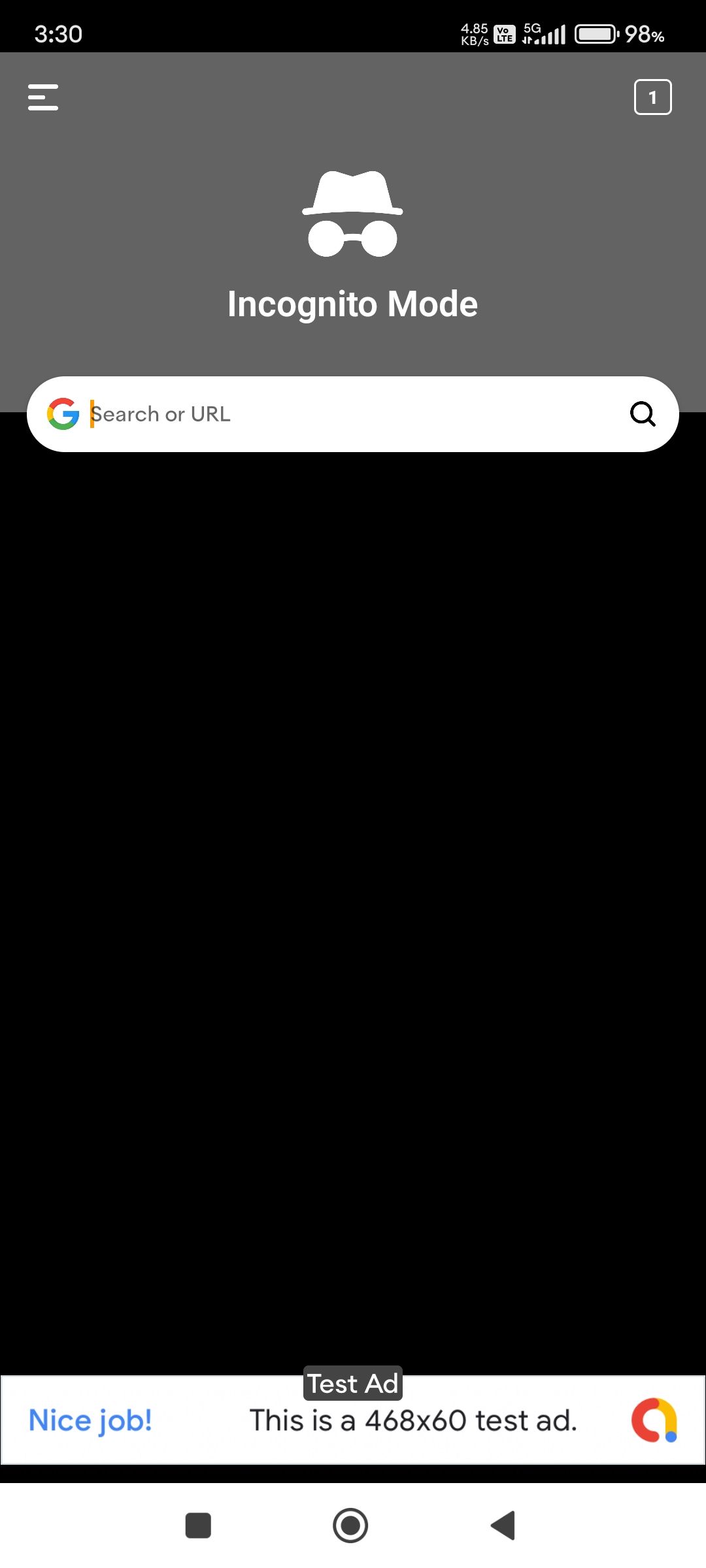Open the Nice job! test ad banner
Screen dimensions: 706x1568
point(353,1420)
